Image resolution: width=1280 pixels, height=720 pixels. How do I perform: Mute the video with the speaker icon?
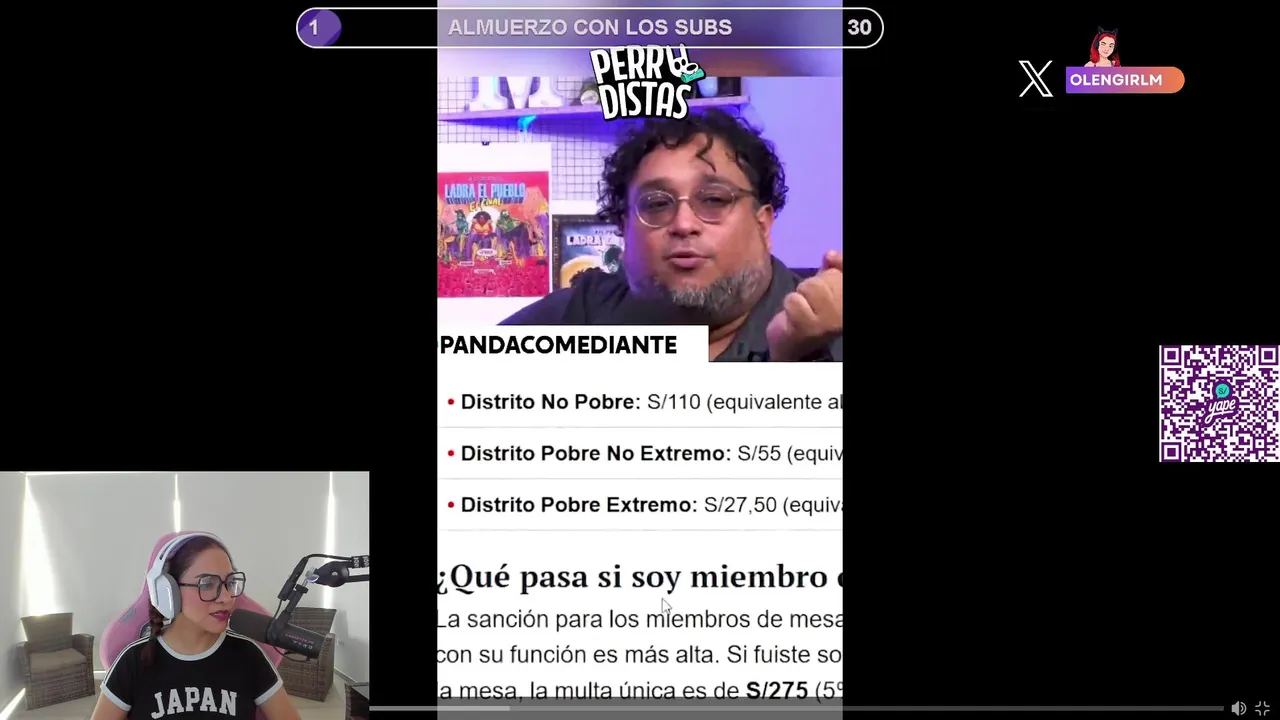[1238, 708]
